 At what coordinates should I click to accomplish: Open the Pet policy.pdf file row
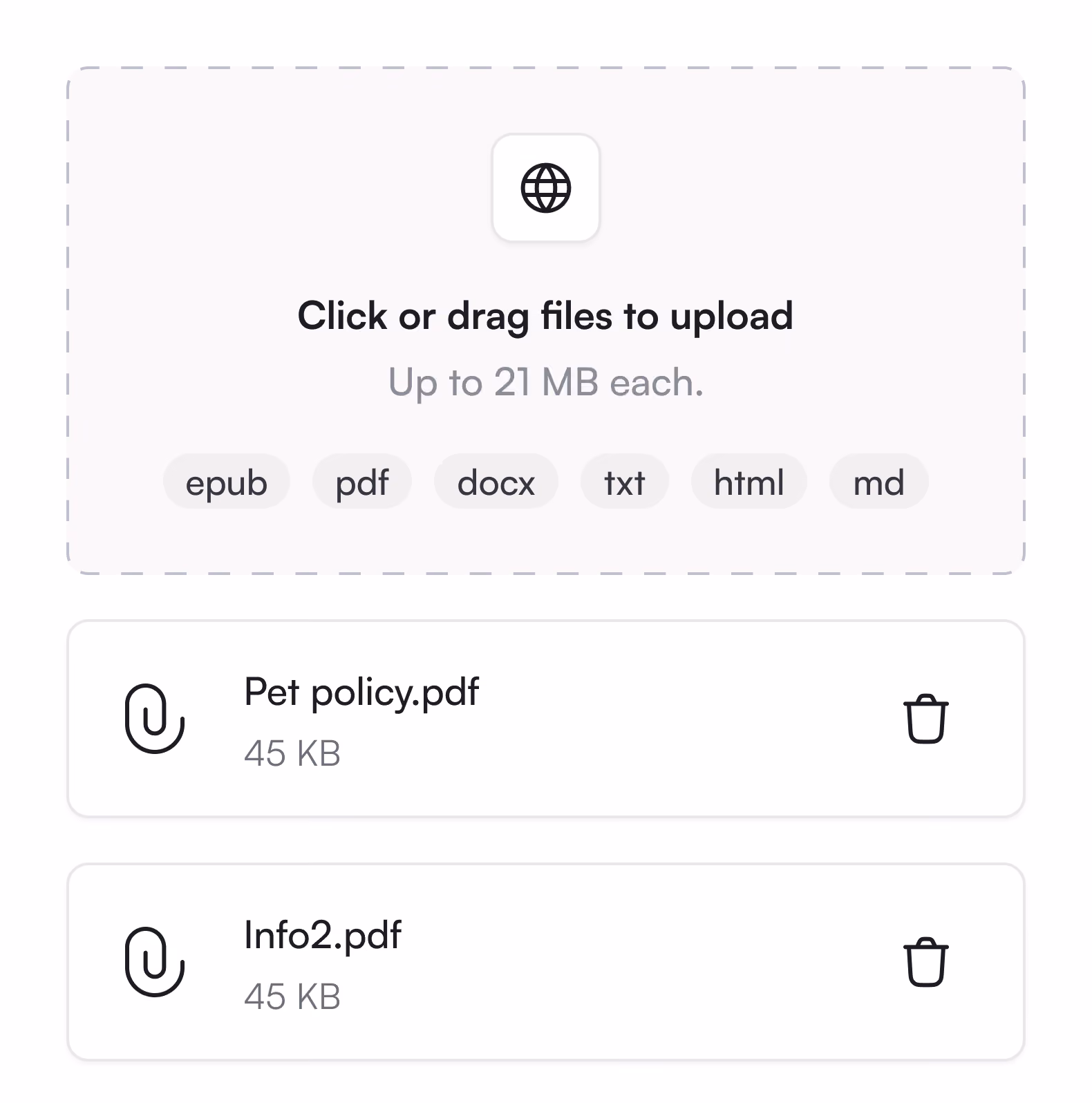click(x=545, y=719)
